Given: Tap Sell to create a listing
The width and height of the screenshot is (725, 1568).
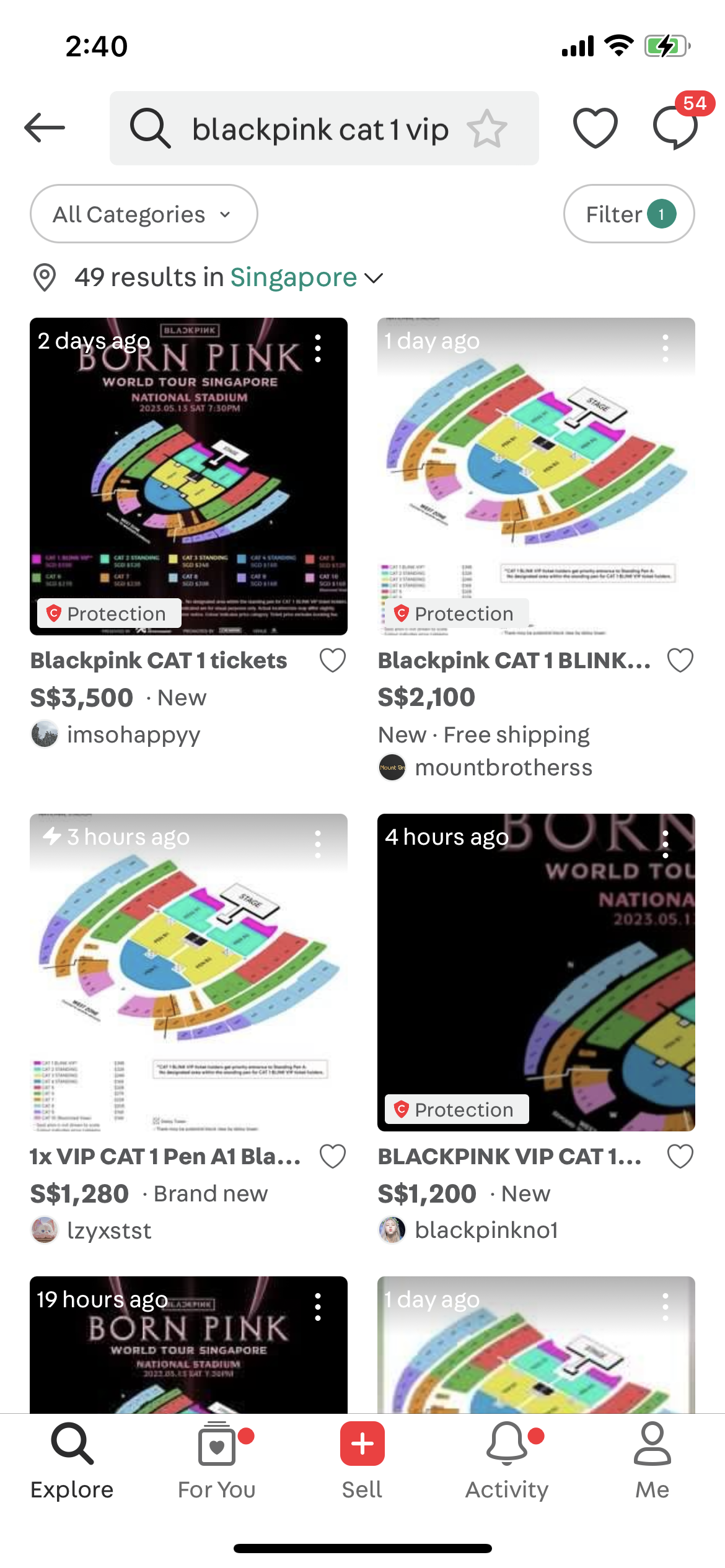Looking at the screenshot, I should pyautogui.click(x=362, y=1461).
